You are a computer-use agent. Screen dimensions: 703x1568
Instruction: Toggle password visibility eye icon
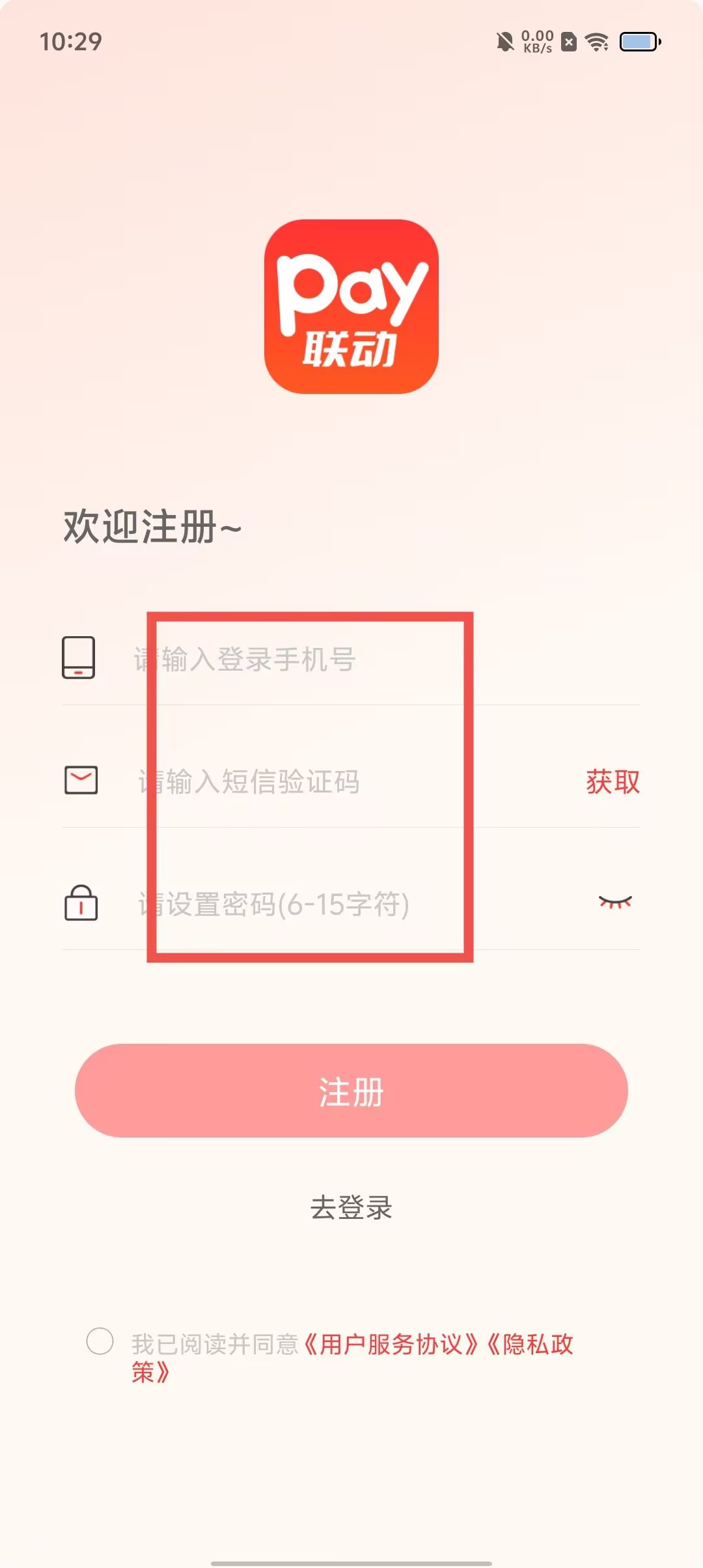615,903
